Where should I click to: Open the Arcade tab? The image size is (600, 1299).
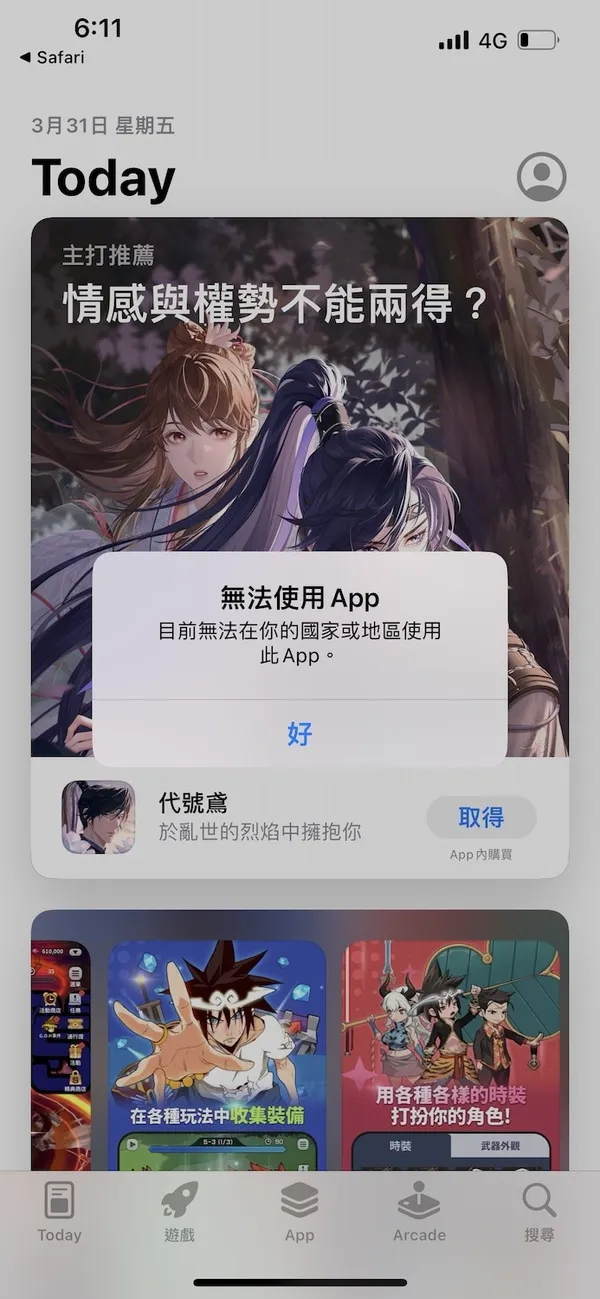tap(419, 1212)
